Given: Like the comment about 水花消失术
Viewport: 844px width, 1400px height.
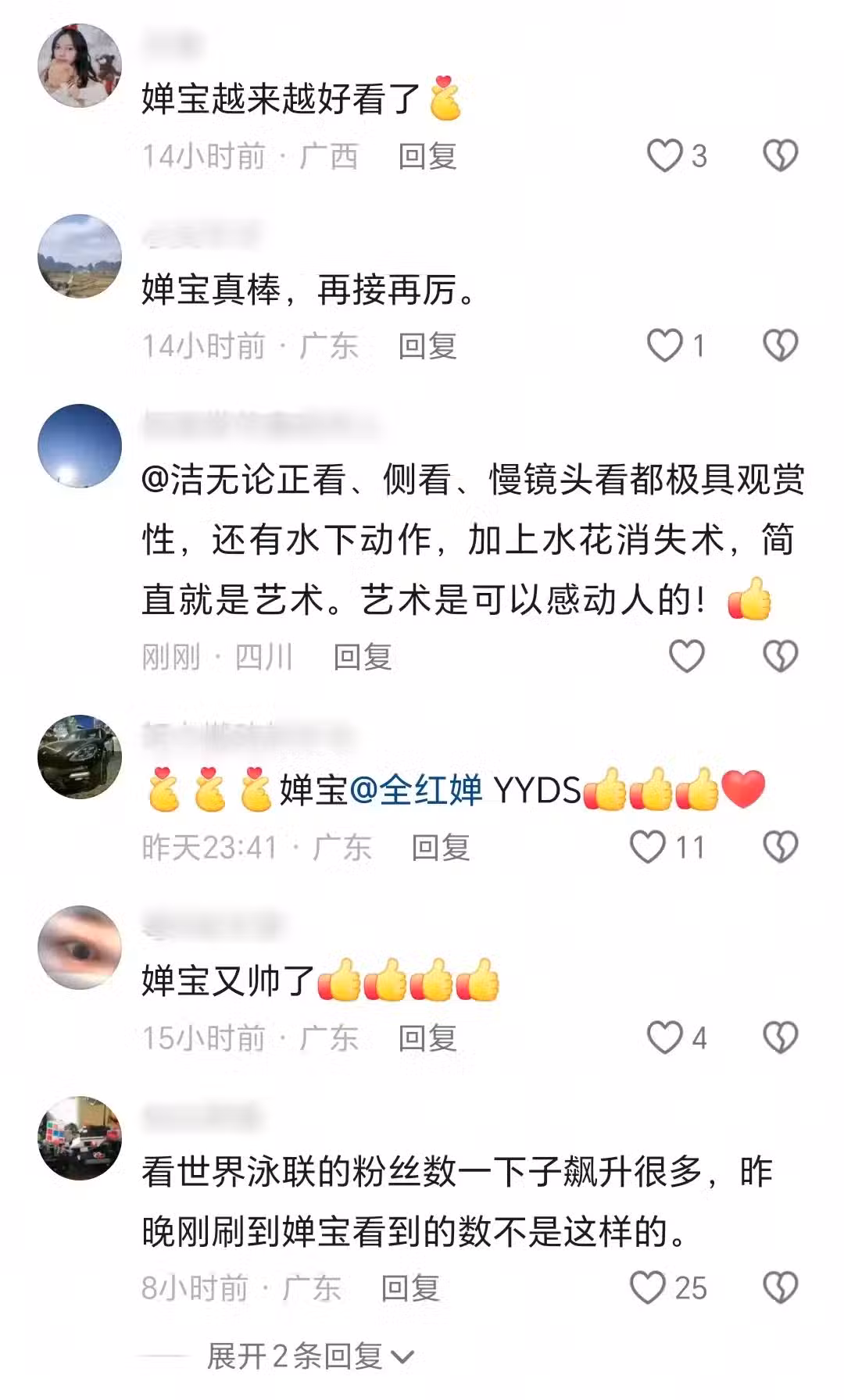Looking at the screenshot, I should 687,656.
